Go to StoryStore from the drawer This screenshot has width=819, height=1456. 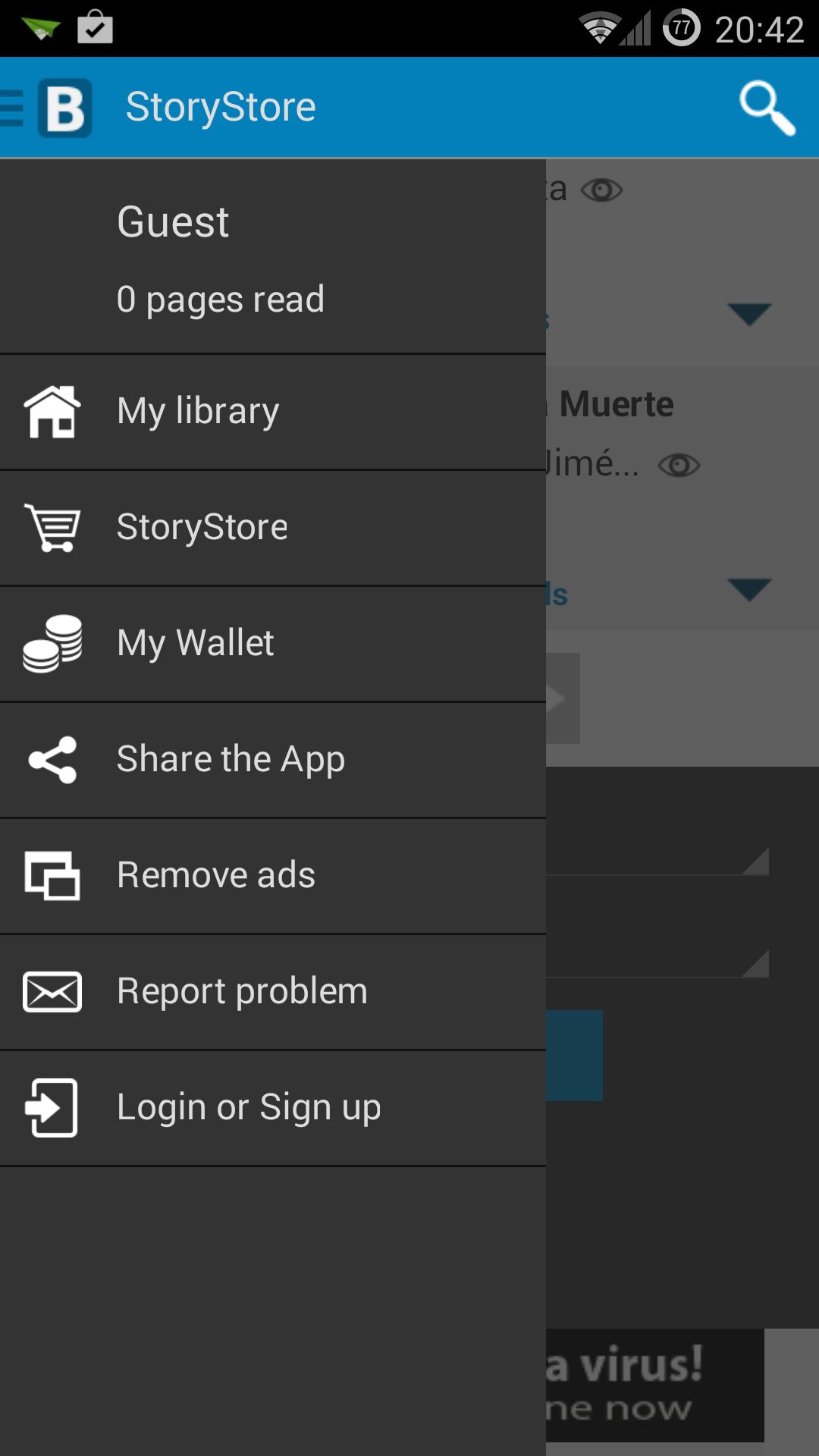pos(273,528)
